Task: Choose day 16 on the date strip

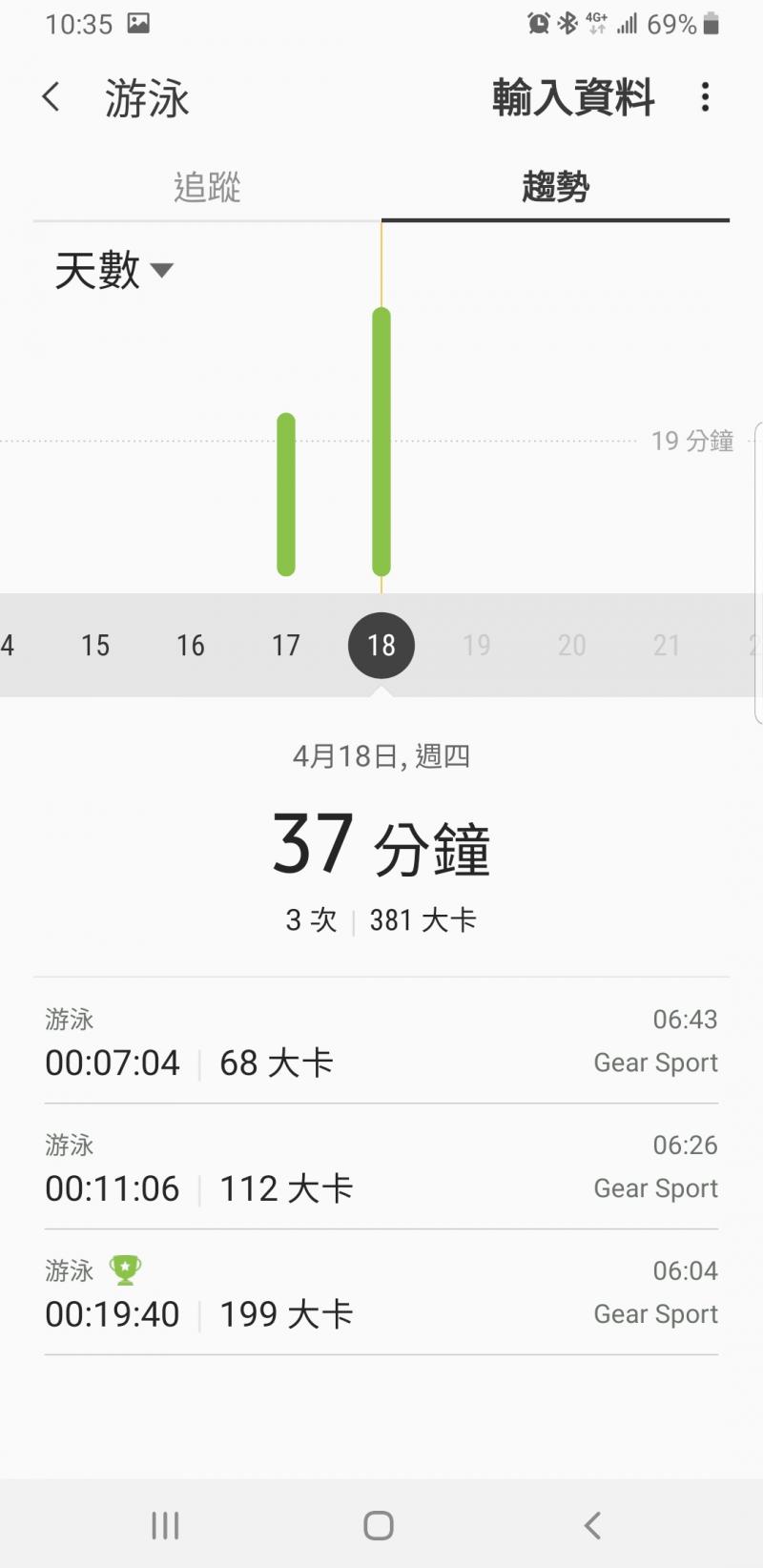Action: (x=191, y=646)
